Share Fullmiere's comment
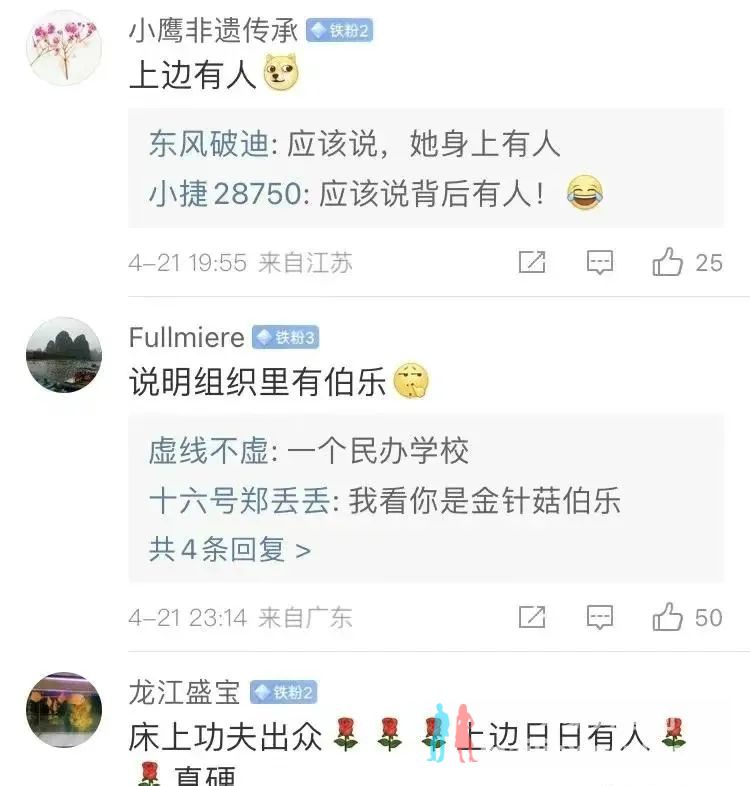Image resolution: width=750 pixels, height=786 pixels. [532, 617]
